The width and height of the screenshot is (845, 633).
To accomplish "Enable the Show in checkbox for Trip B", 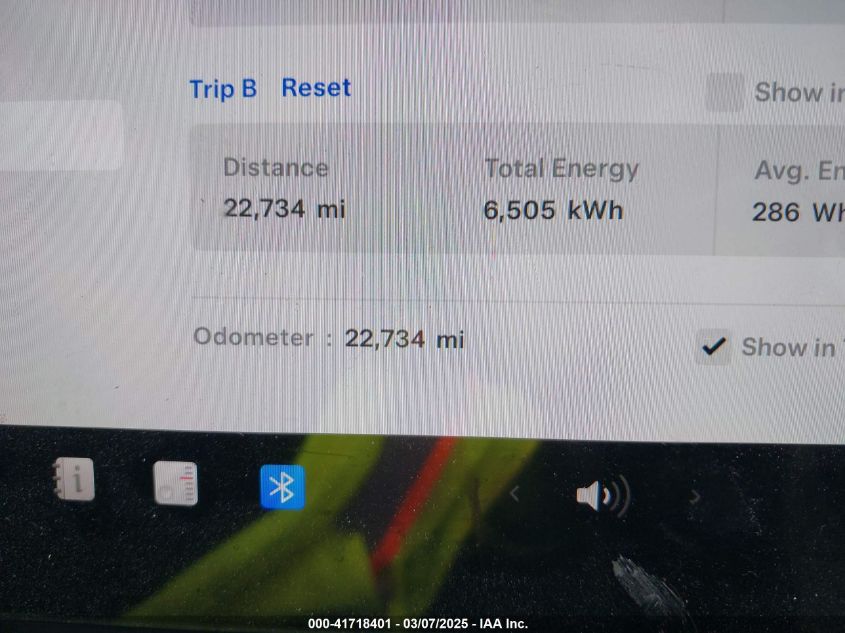I will pyautogui.click(x=724, y=92).
